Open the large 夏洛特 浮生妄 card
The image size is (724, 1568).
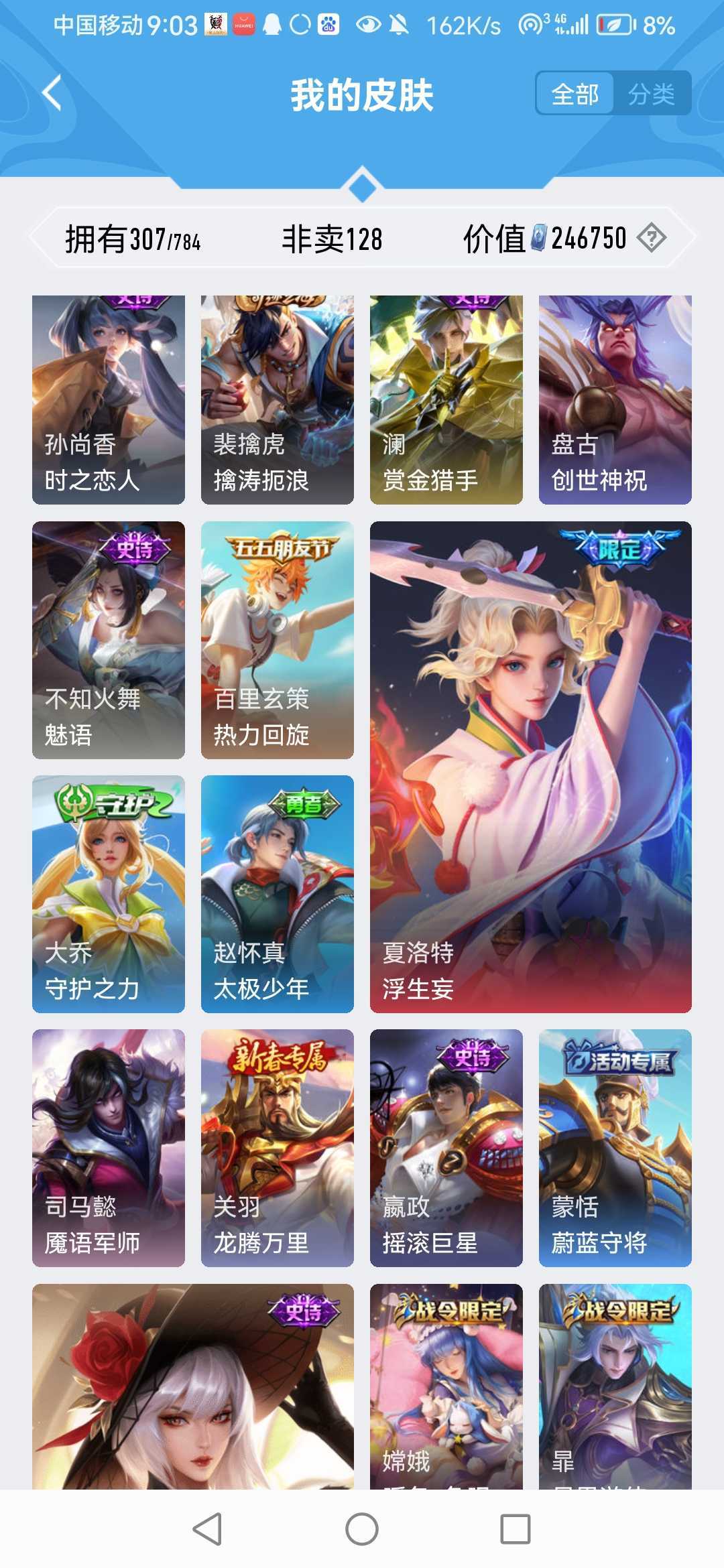pos(531,767)
